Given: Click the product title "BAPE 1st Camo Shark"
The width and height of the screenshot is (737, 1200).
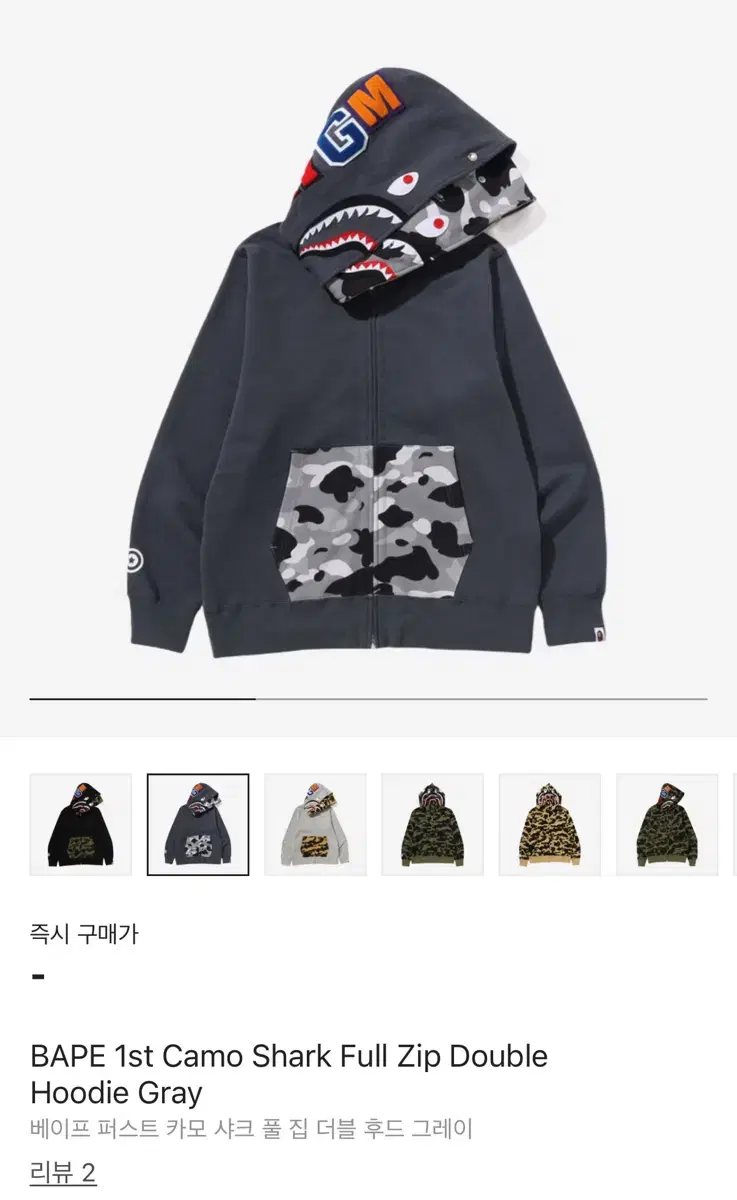Looking at the screenshot, I should click(200, 1055).
